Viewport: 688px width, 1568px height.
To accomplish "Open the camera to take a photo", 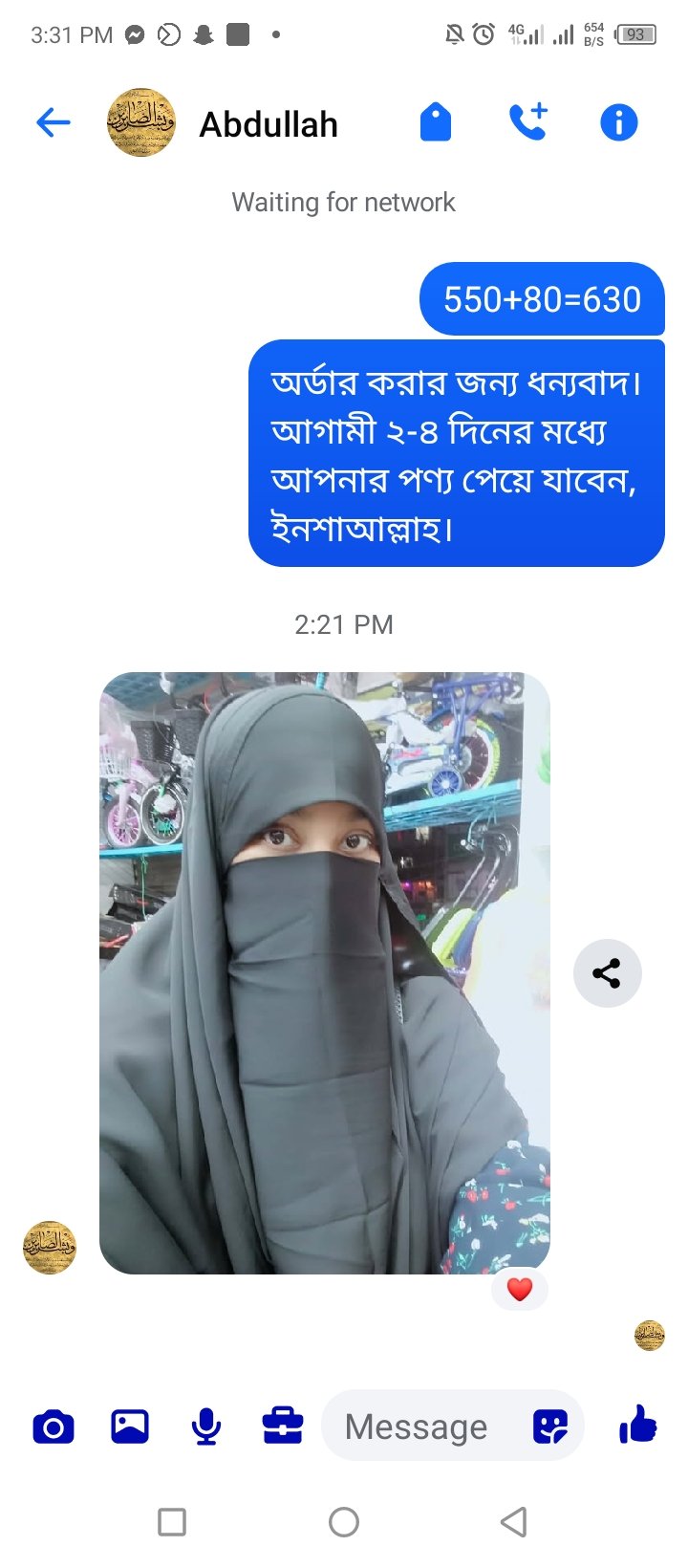I will (55, 1426).
